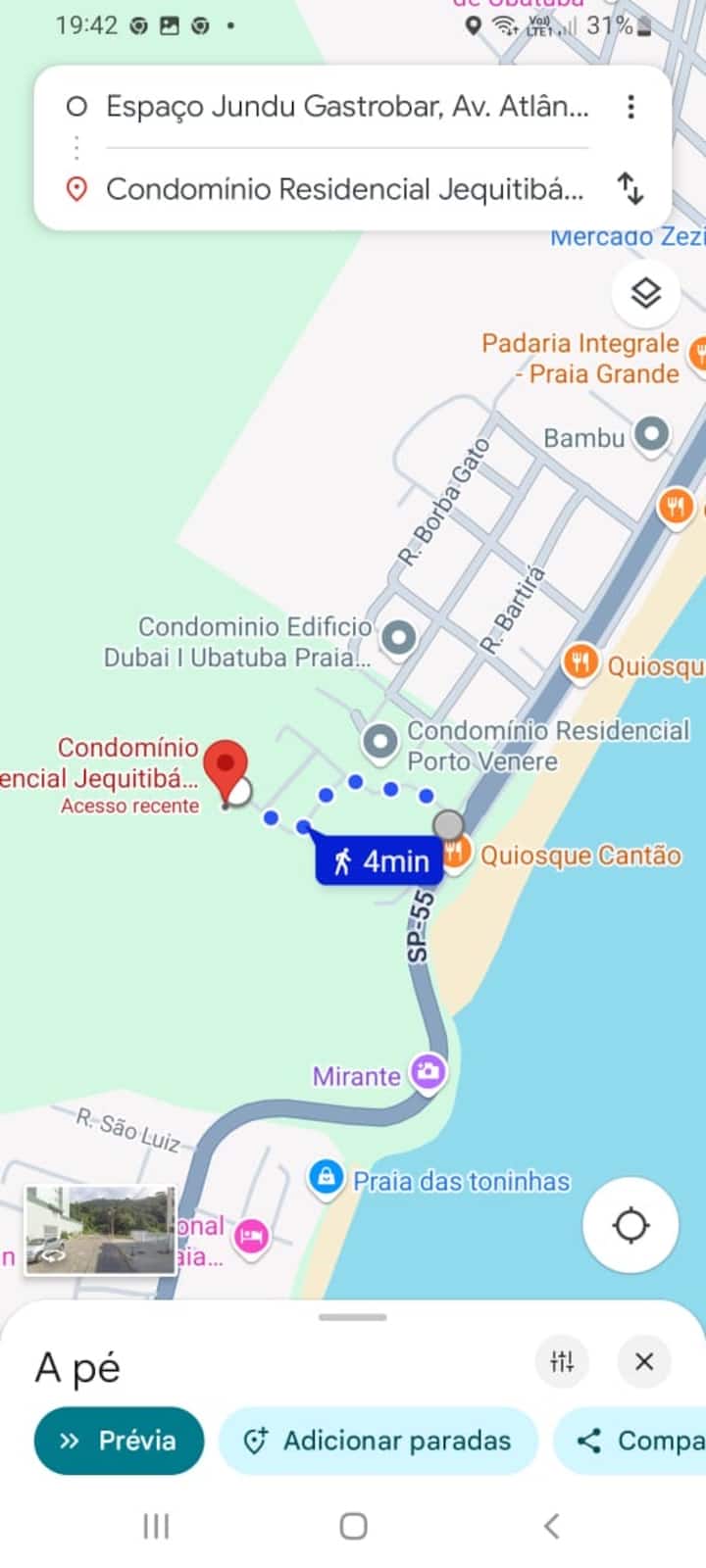Center map on my location
The image size is (706, 1568).
pyautogui.click(x=630, y=1225)
